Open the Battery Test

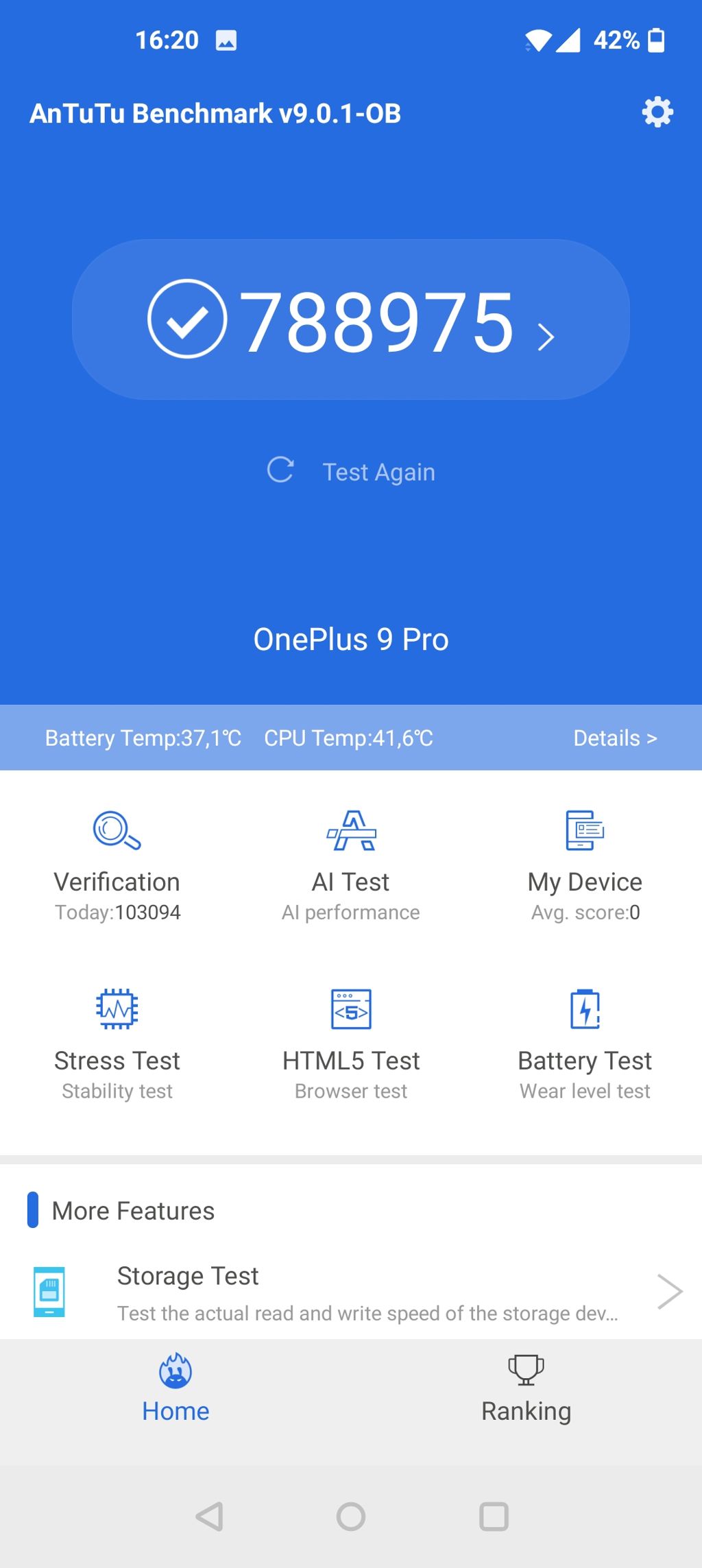tap(585, 1042)
